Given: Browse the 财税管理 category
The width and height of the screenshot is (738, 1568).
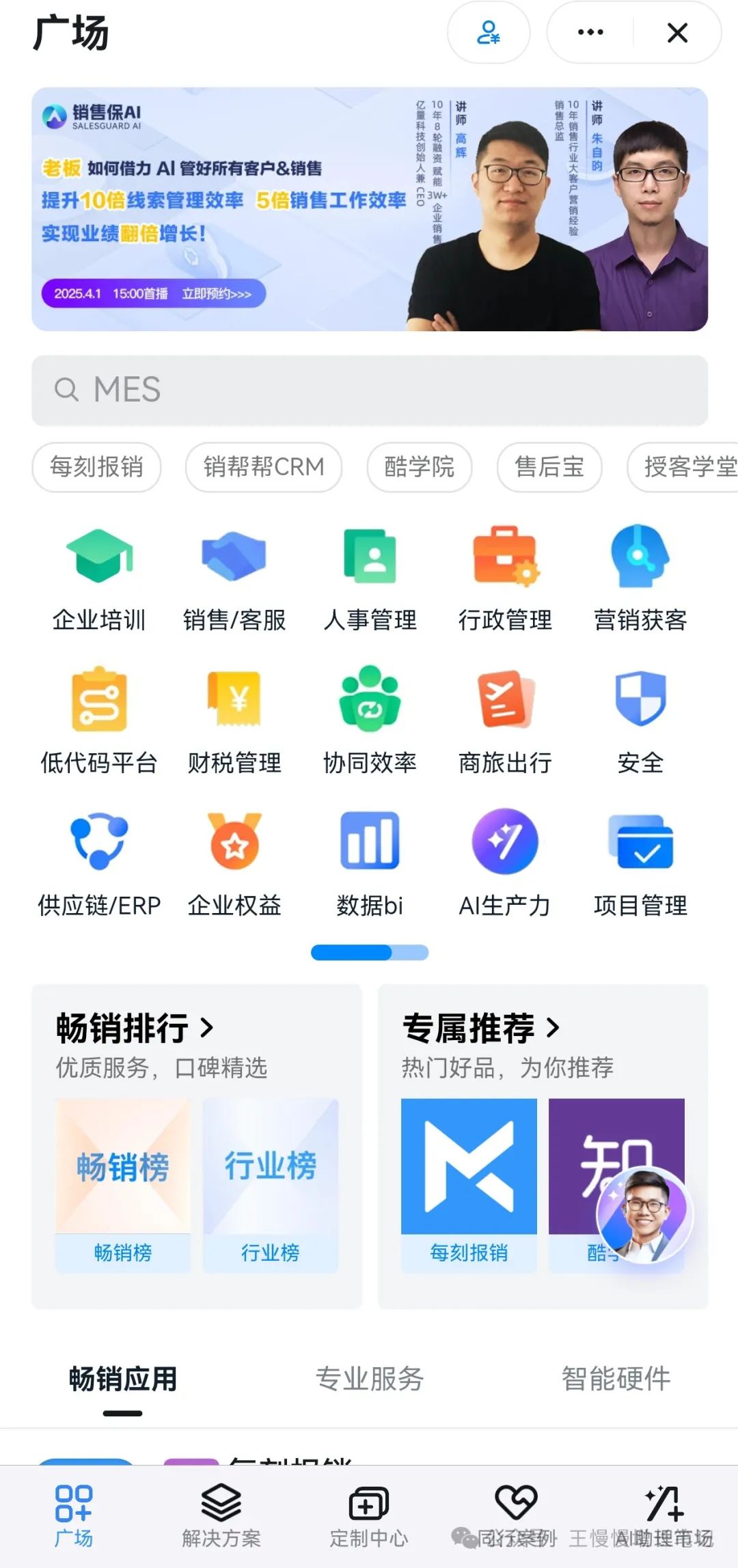Looking at the screenshot, I should pyautogui.click(x=234, y=720).
